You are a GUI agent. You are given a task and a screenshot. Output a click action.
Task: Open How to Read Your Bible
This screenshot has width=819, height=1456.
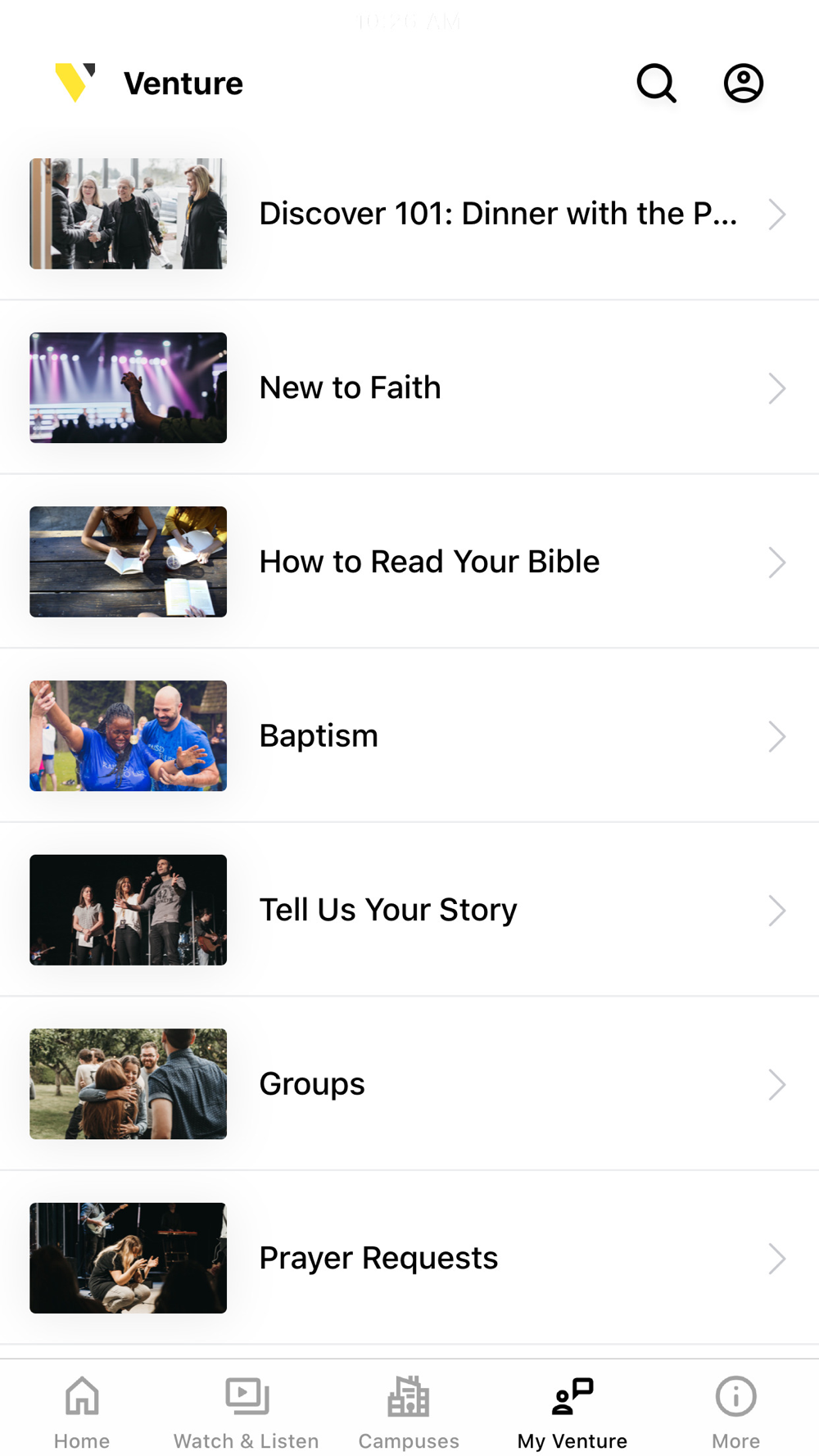(x=409, y=562)
